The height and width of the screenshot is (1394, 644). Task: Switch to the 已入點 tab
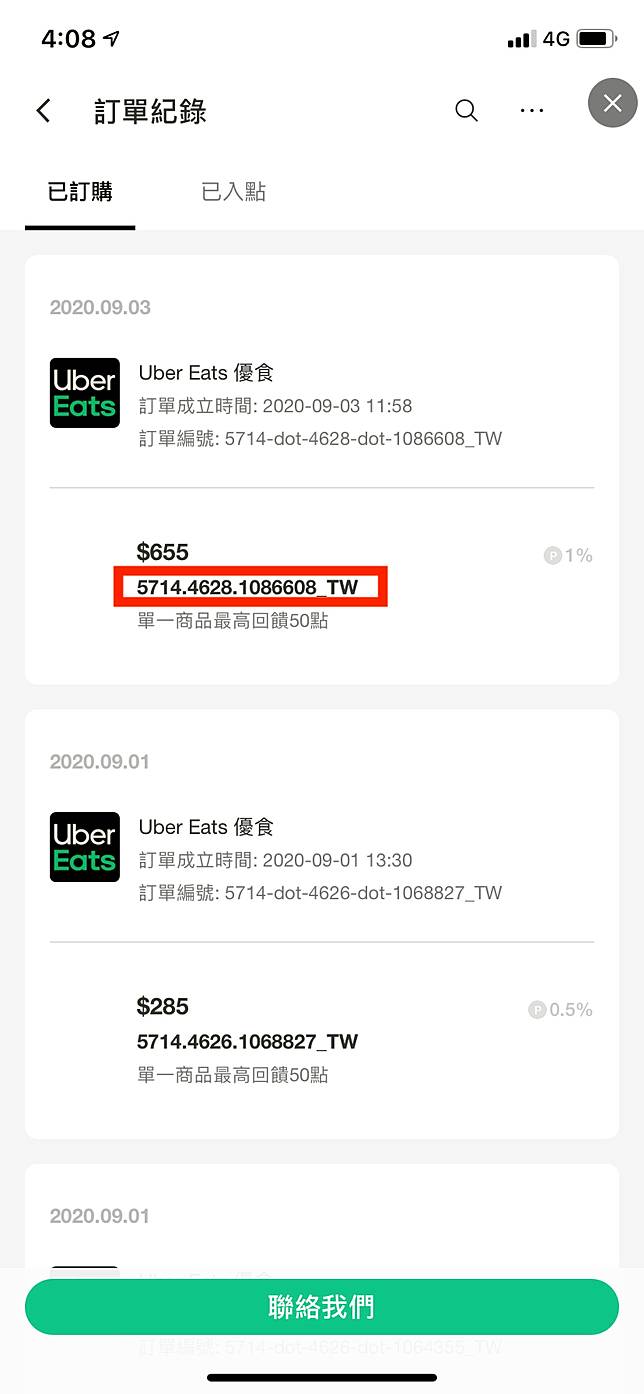[x=234, y=192]
